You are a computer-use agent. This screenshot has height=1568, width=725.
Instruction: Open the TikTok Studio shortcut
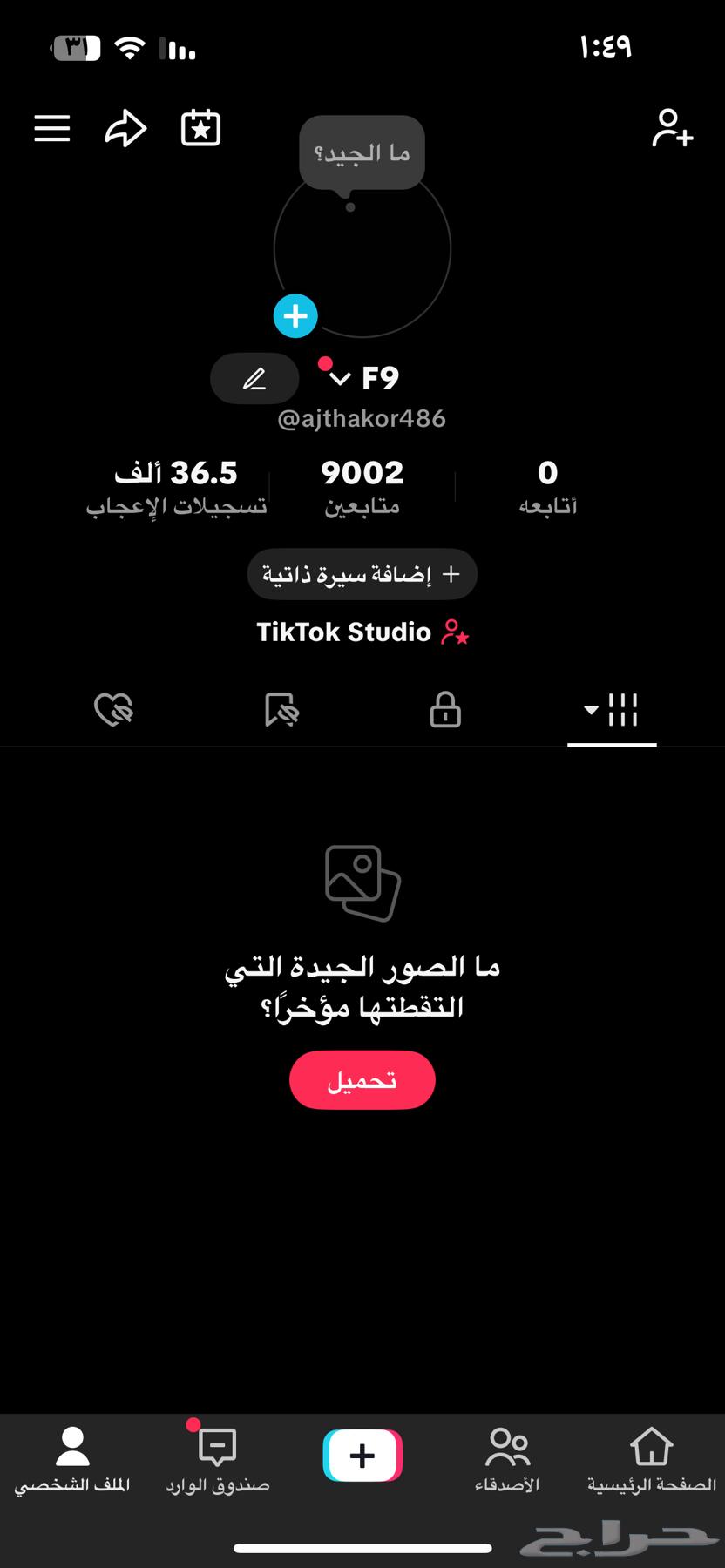[362, 632]
